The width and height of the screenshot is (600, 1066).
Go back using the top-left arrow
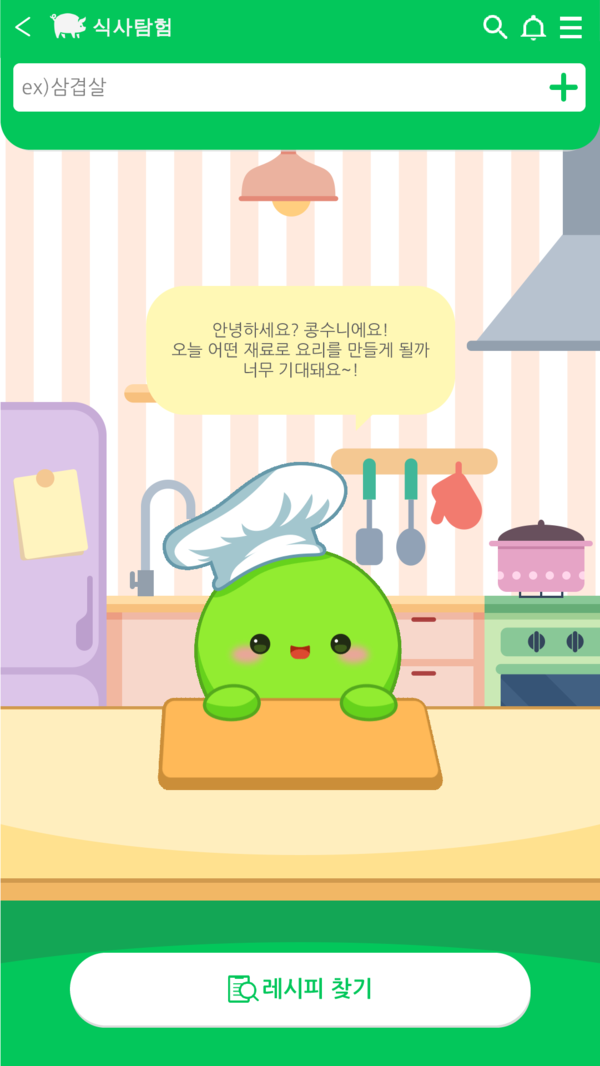[x=23, y=27]
